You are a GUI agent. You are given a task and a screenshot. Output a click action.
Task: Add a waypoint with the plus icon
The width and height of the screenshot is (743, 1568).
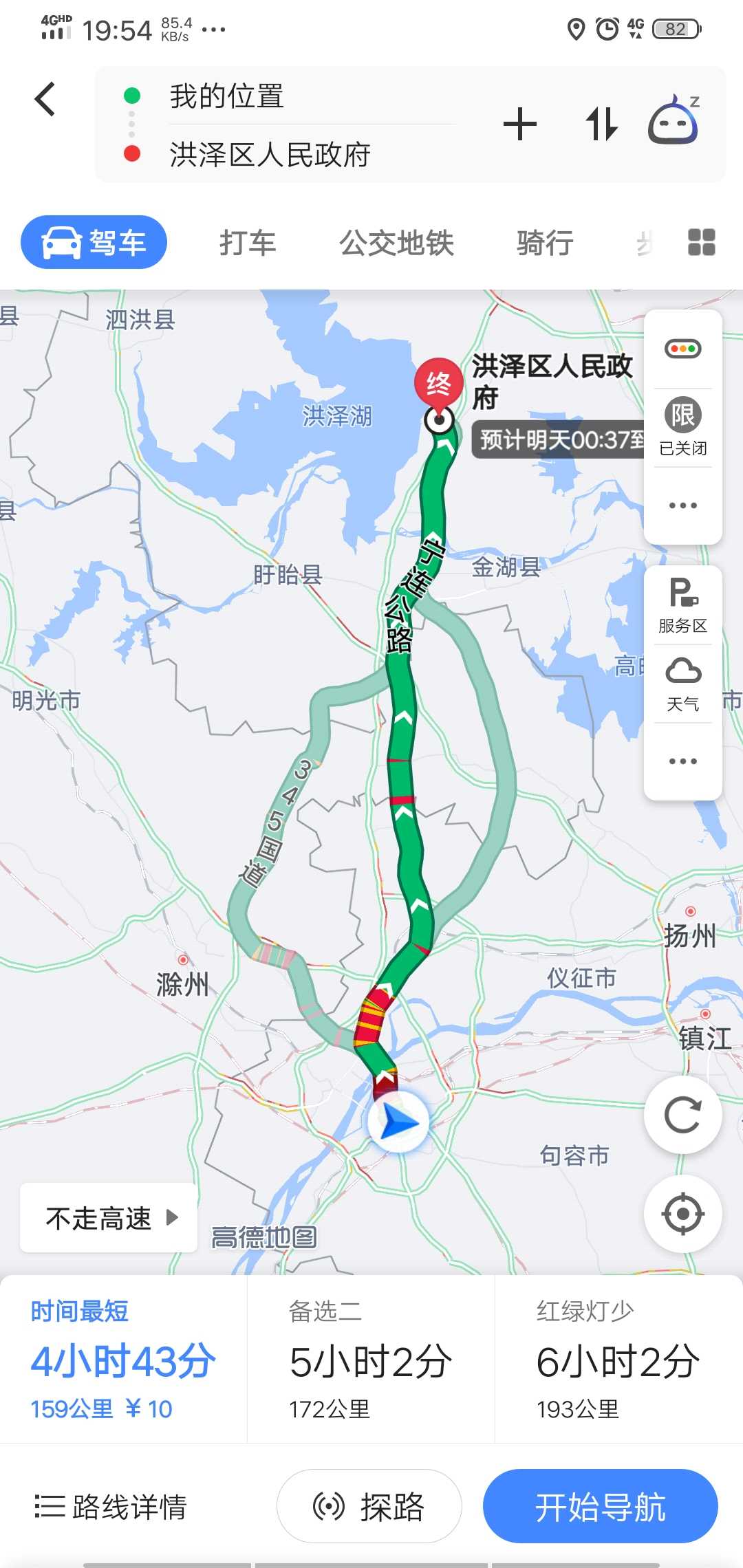[x=520, y=124]
